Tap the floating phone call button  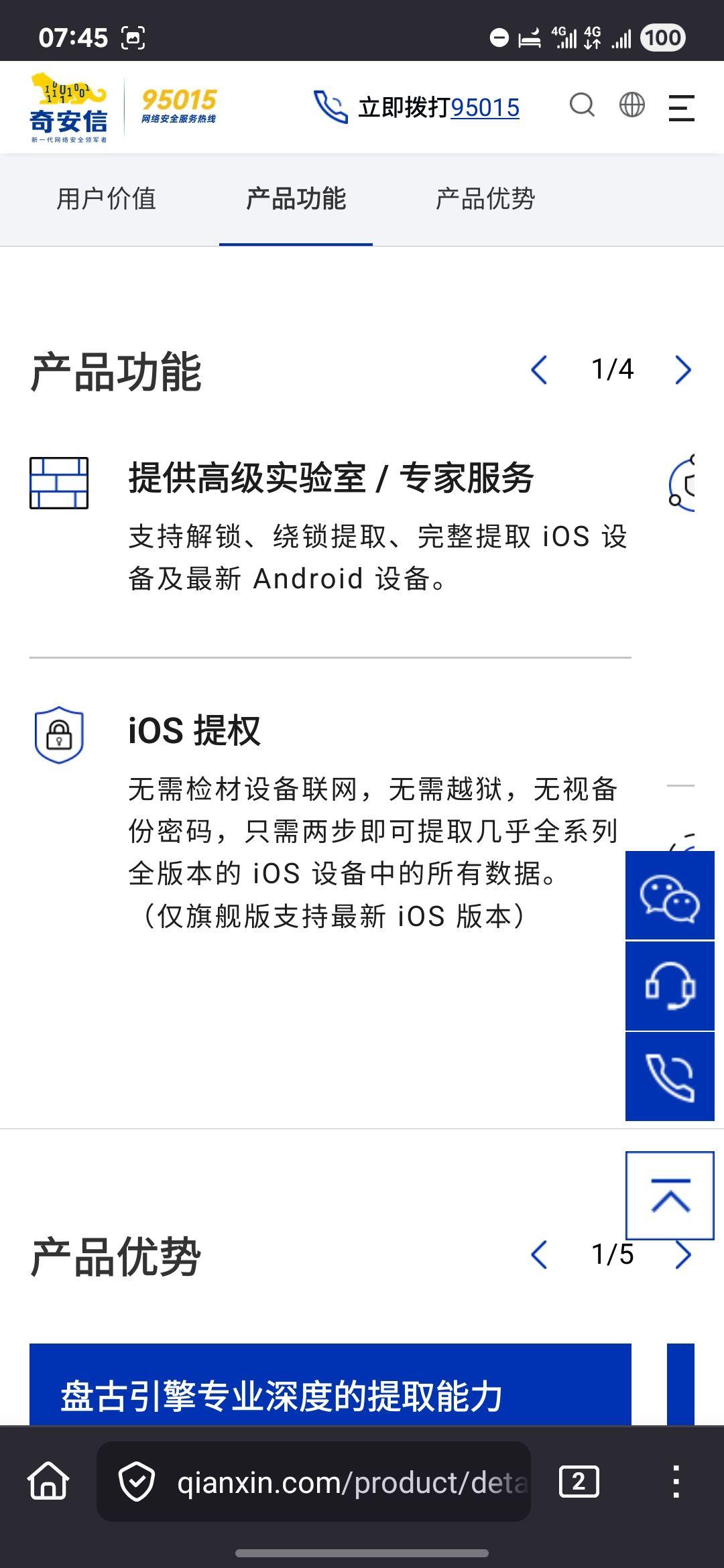pyautogui.click(x=670, y=1077)
